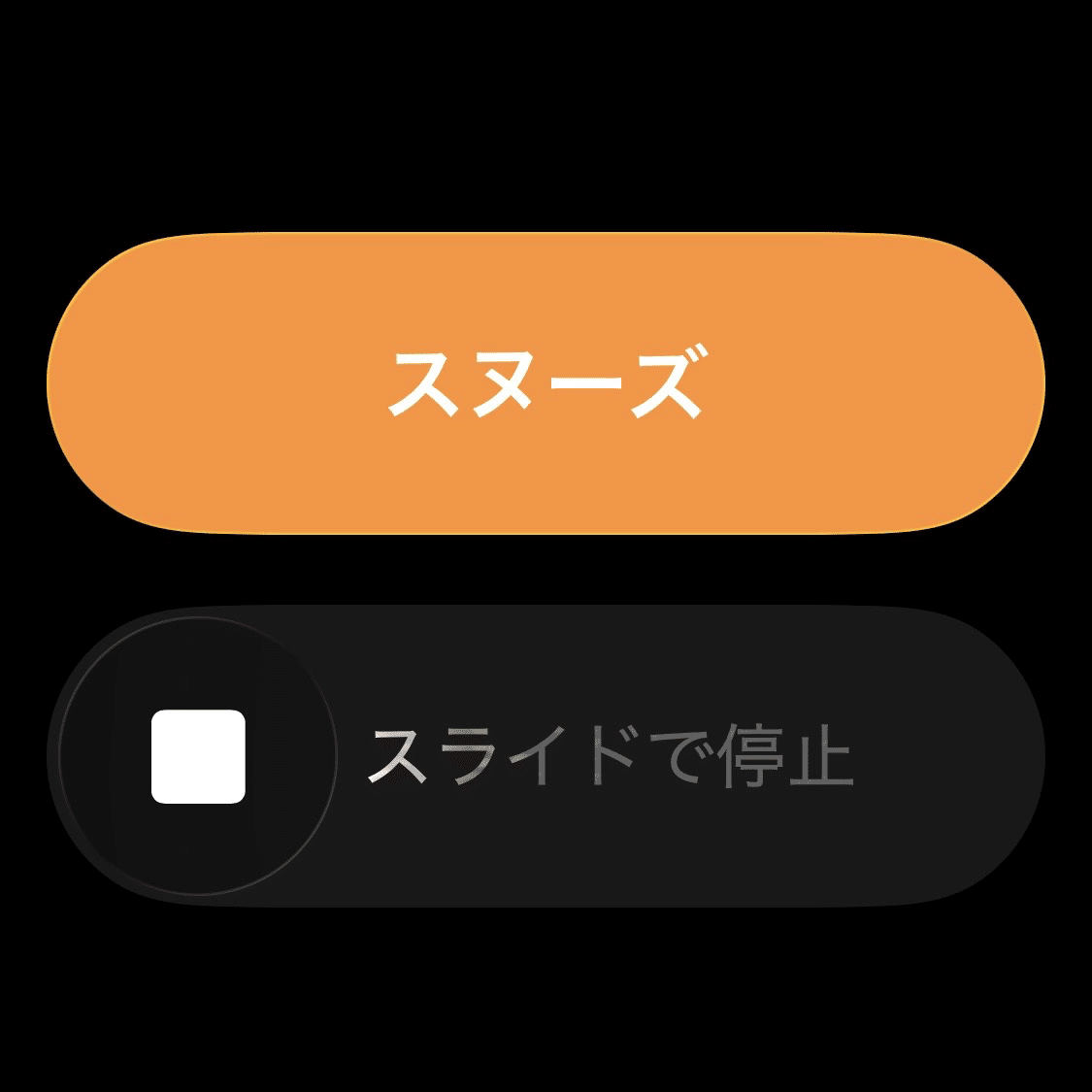The height and width of the screenshot is (1092, 1092).
Task: Tap the orange スヌーズ snooze button
Action: click(546, 383)
